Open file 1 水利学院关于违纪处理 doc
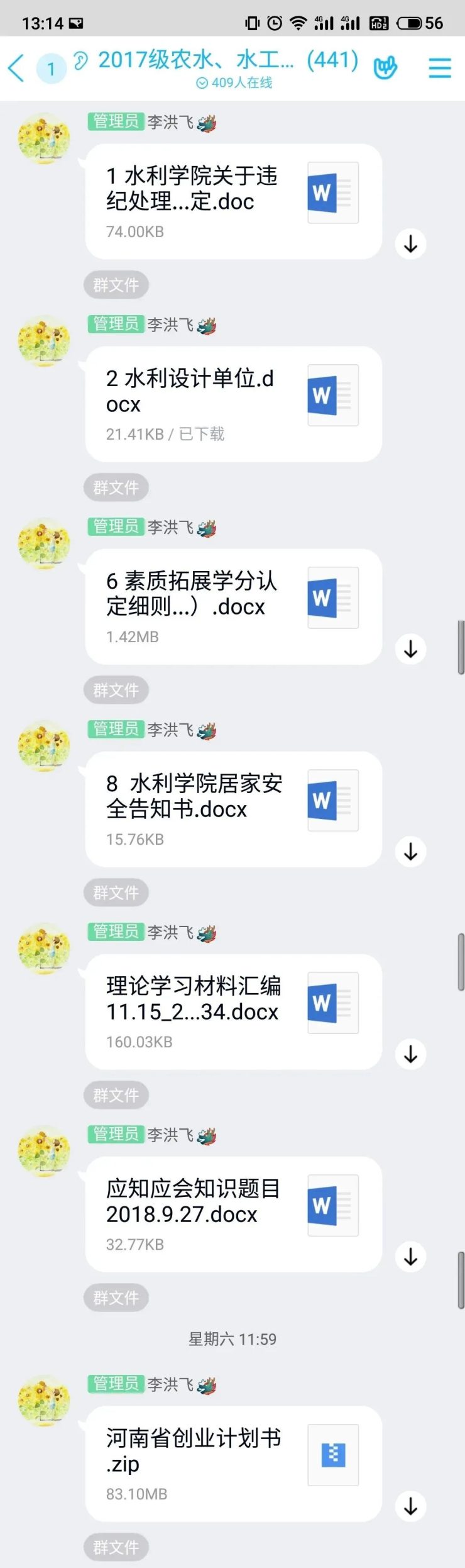The height and width of the screenshot is (1568, 465). pyautogui.click(x=233, y=201)
